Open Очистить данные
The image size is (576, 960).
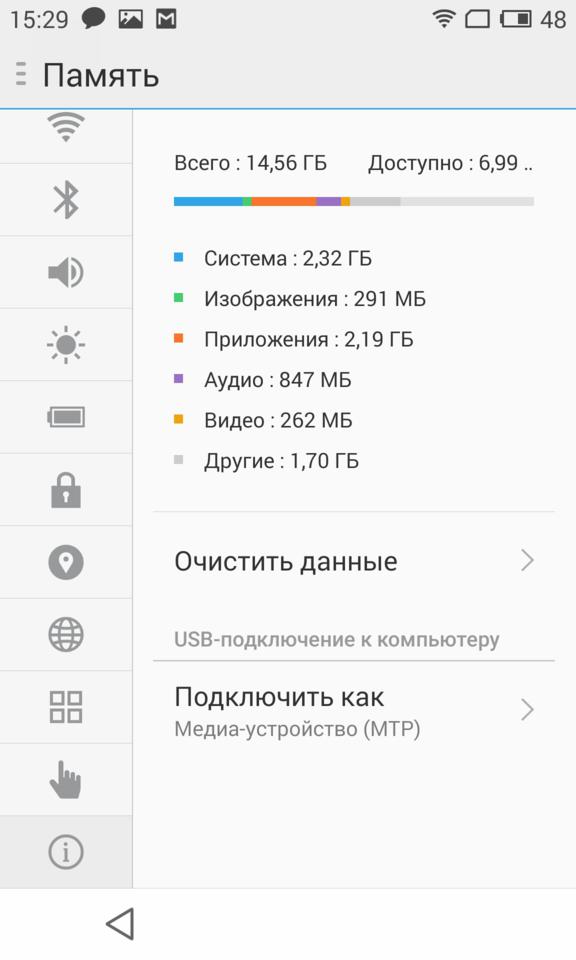coord(354,561)
